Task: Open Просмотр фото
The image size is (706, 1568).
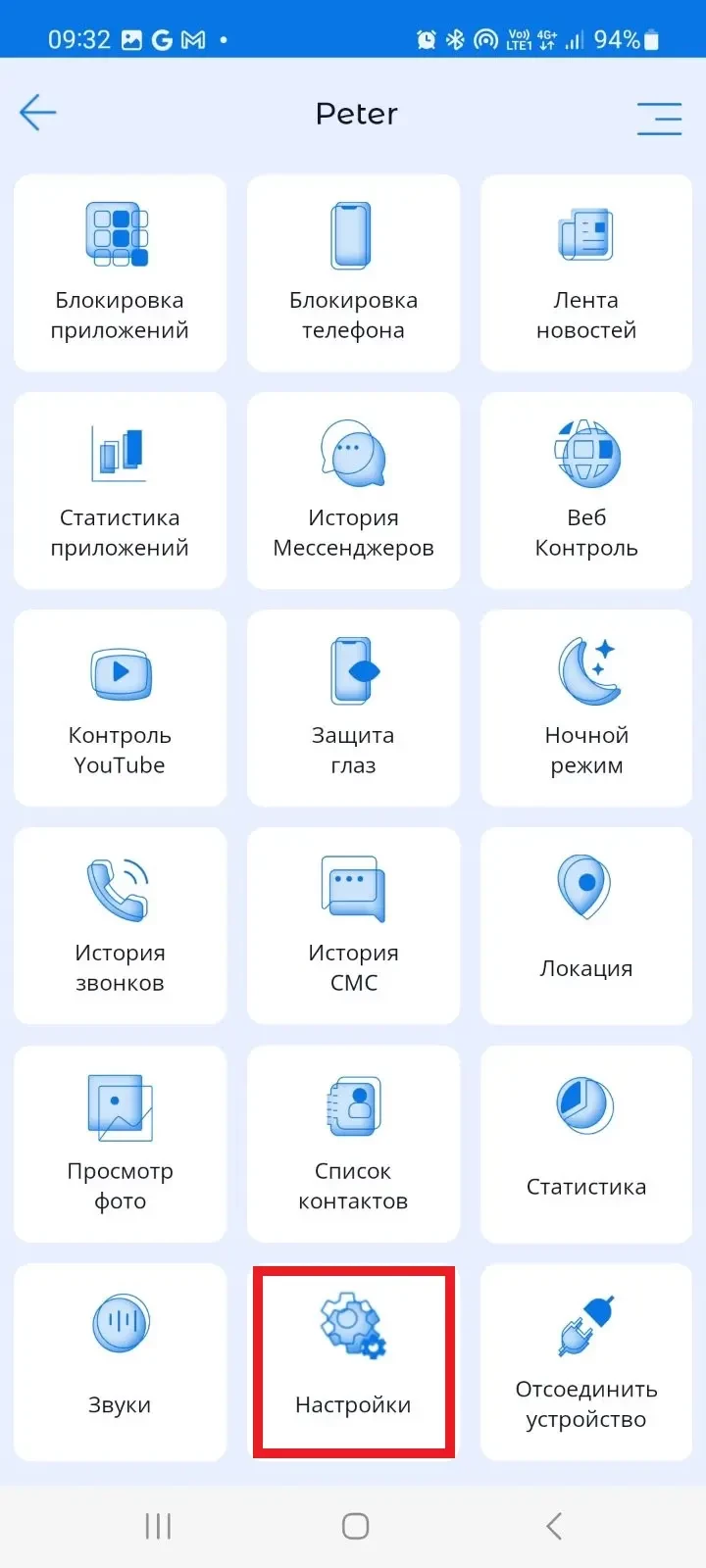Action: point(120,1144)
